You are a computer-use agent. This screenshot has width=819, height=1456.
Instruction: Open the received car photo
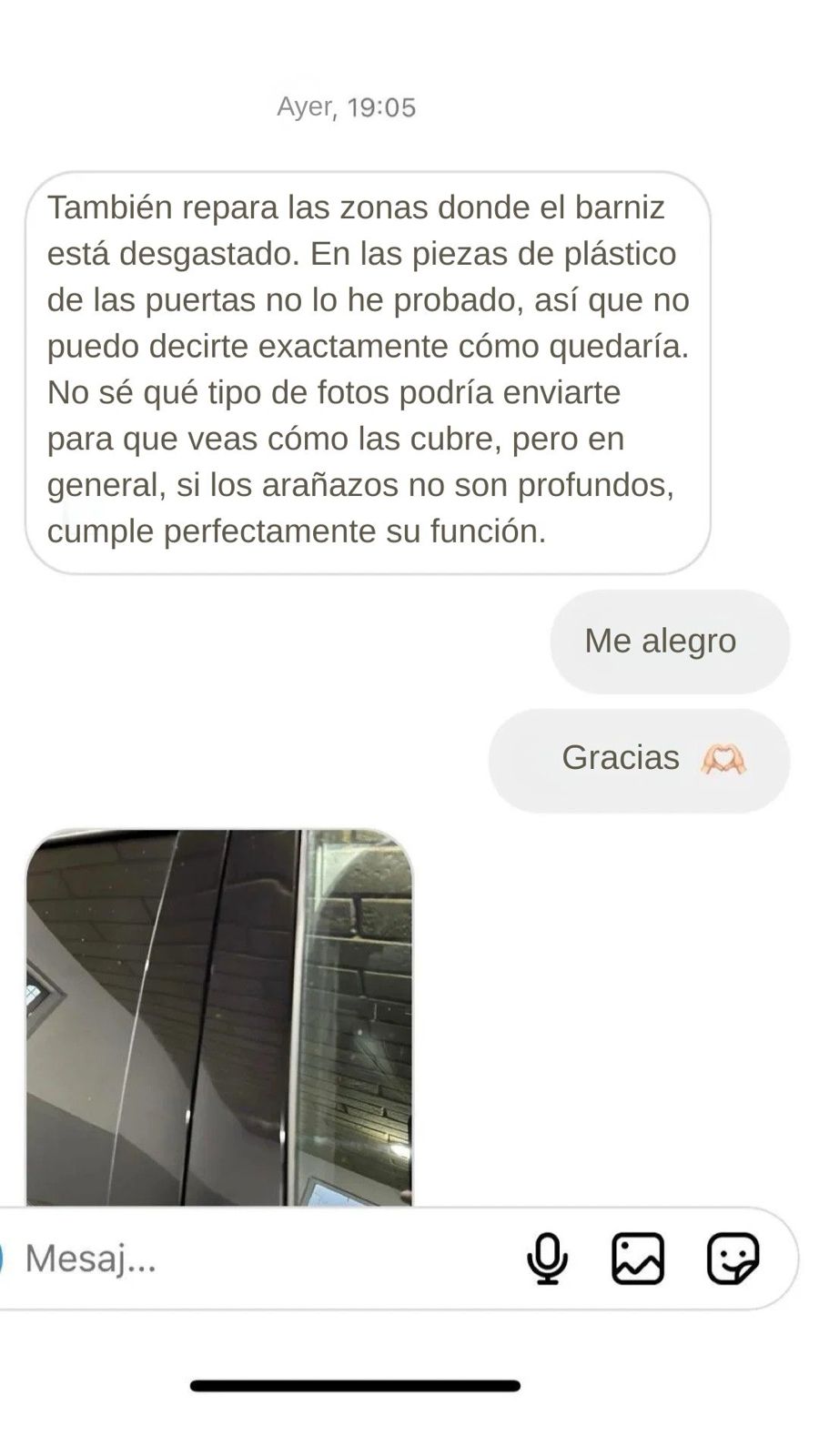click(218, 1016)
